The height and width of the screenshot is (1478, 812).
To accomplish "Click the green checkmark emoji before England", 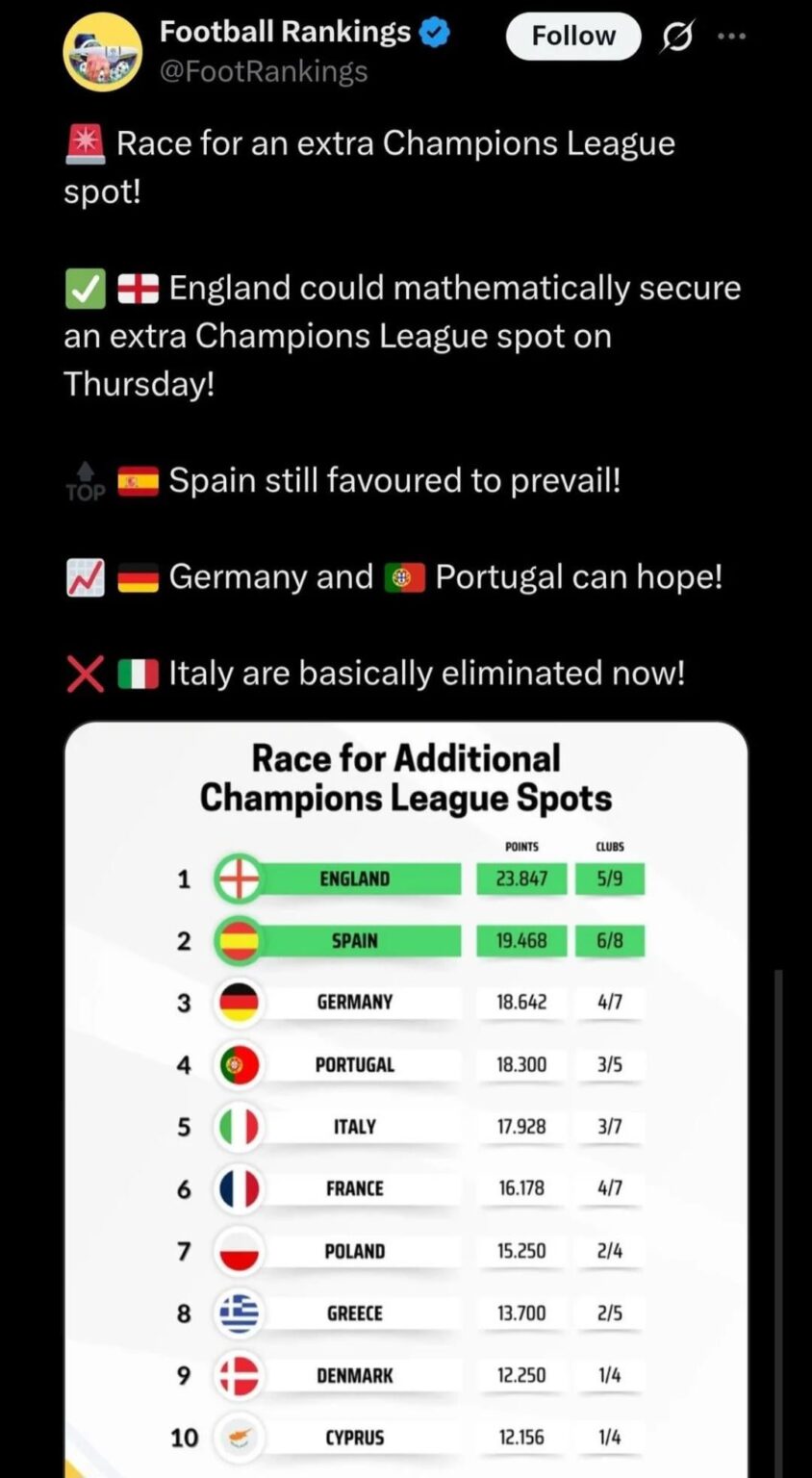I will tap(85, 288).
